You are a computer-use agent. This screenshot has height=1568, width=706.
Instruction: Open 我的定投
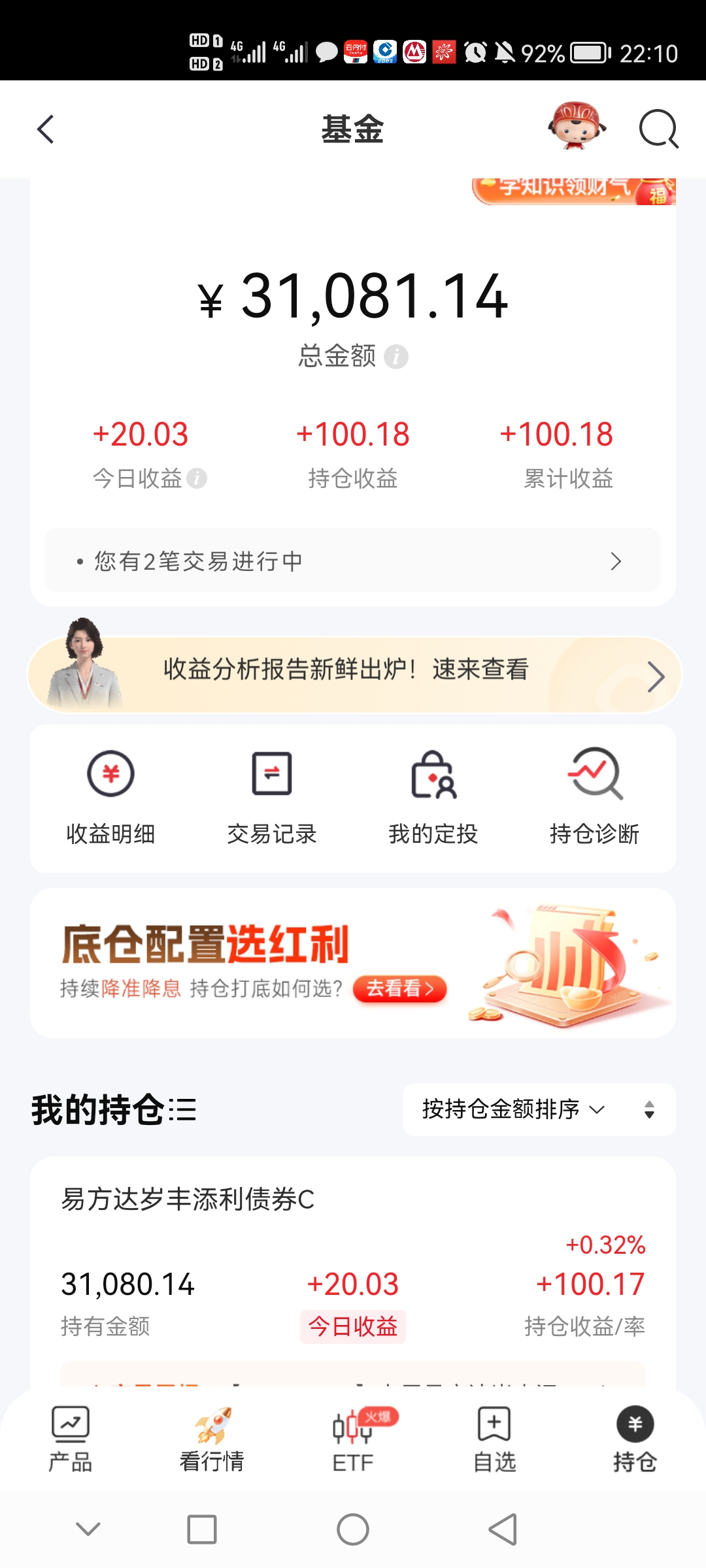(433, 797)
